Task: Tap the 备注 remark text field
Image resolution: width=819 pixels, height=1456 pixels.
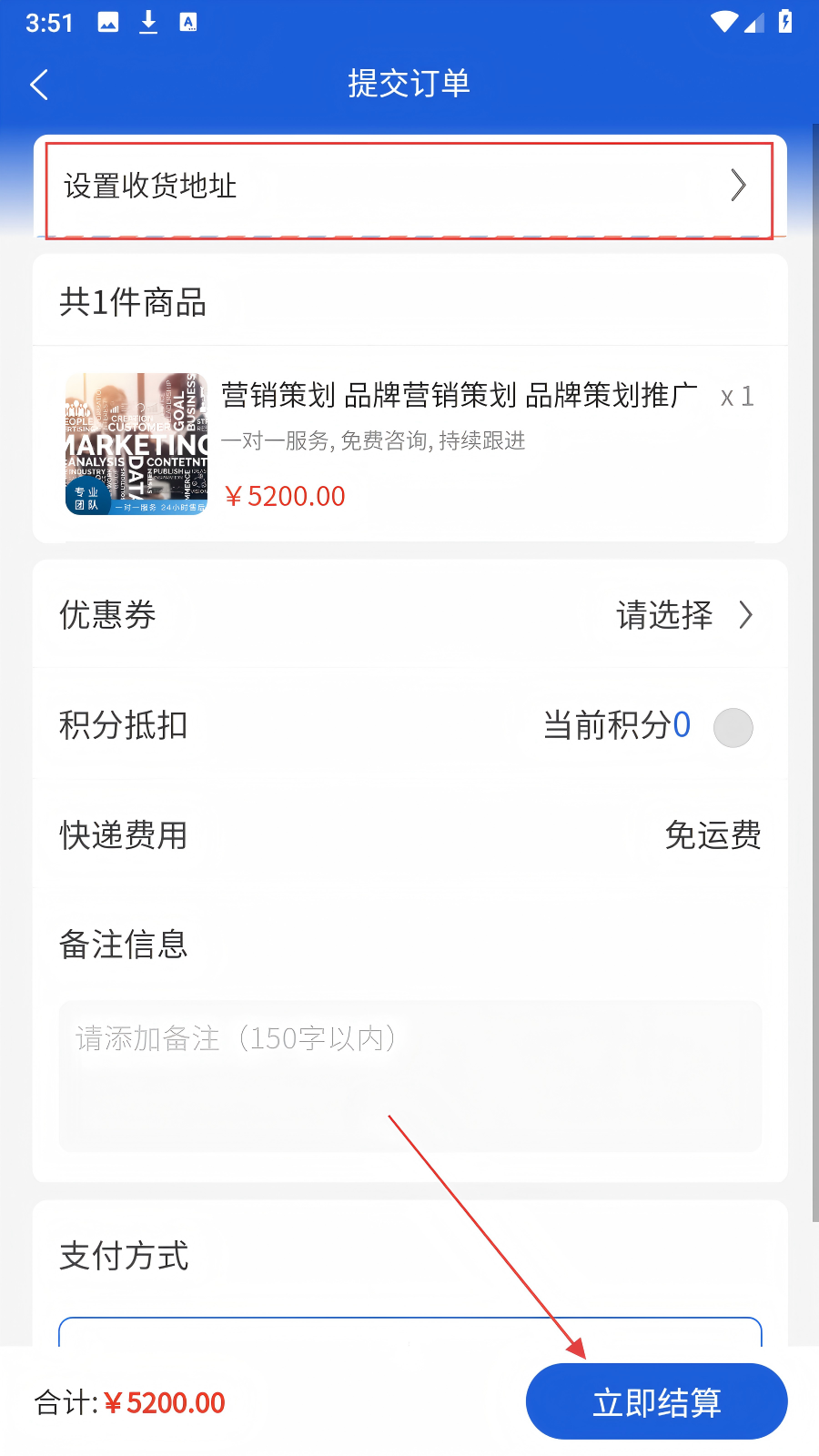Action: 409,1077
